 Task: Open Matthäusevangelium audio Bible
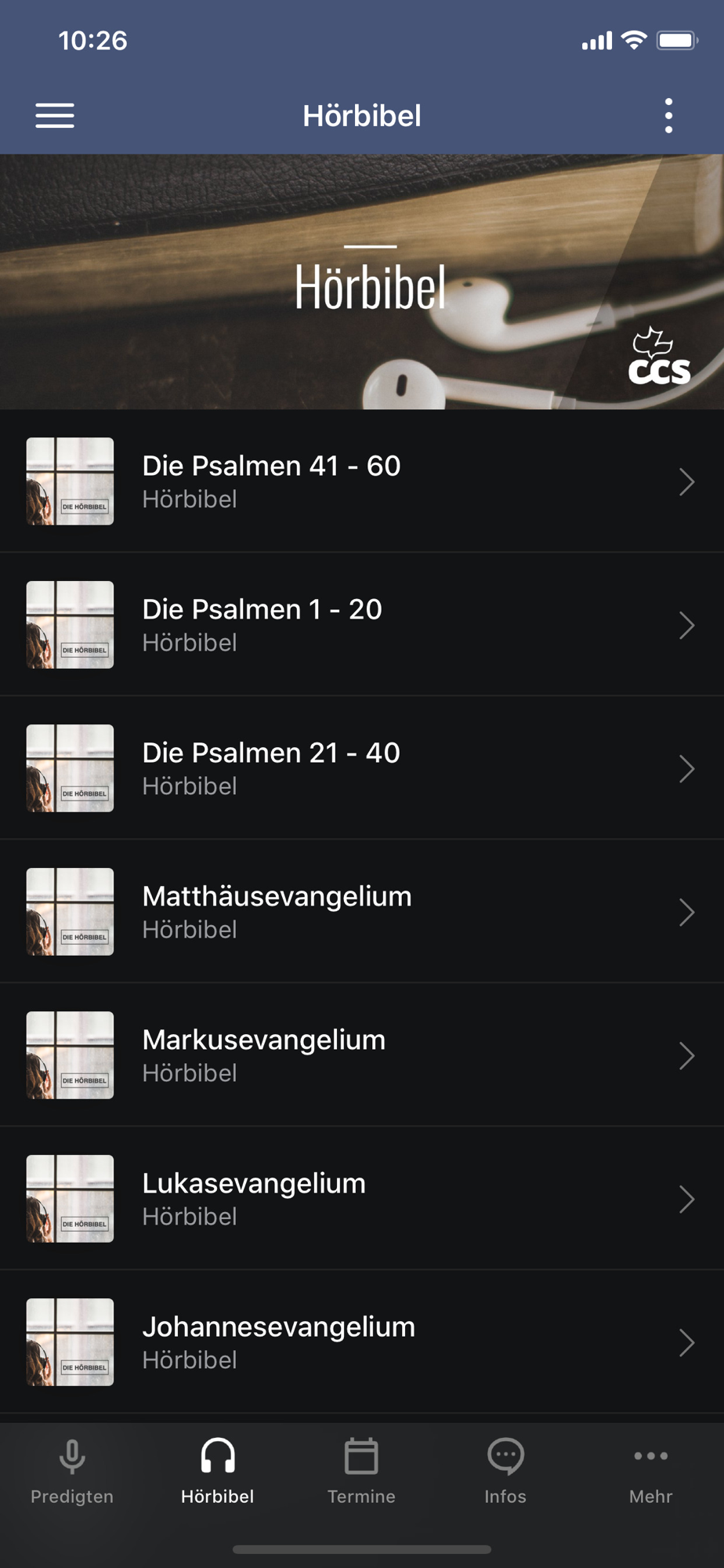click(360, 912)
